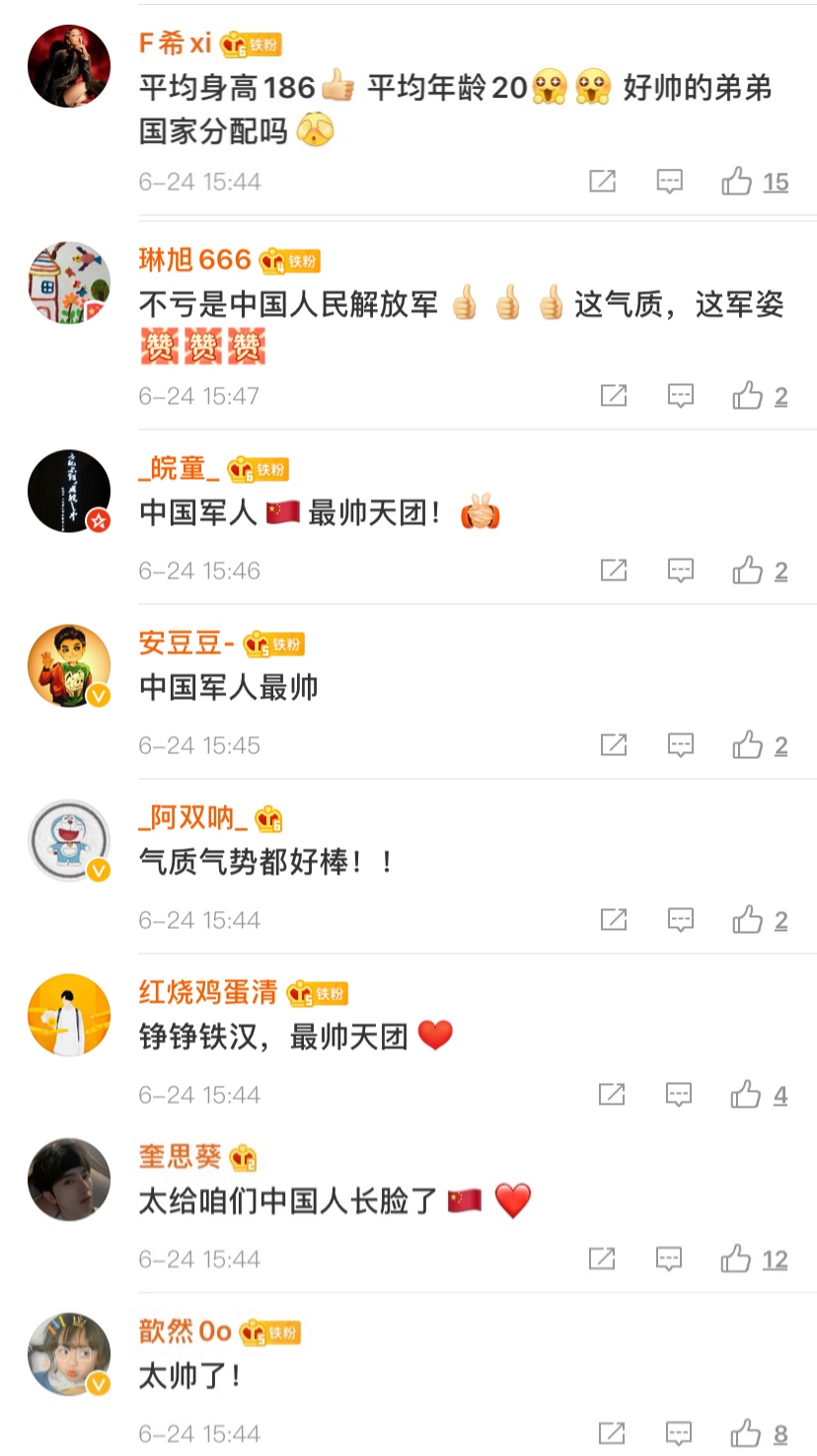Like 琳旭666's comment

748,396
